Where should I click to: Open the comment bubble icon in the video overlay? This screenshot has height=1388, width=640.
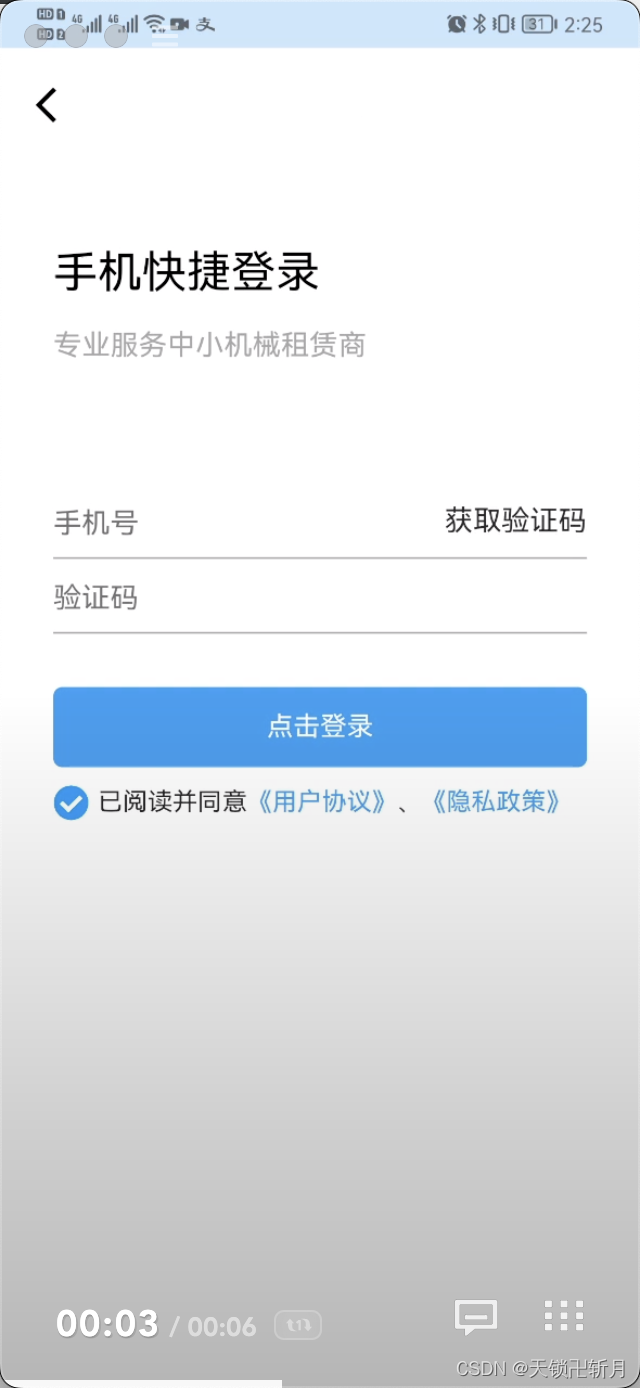click(476, 1317)
